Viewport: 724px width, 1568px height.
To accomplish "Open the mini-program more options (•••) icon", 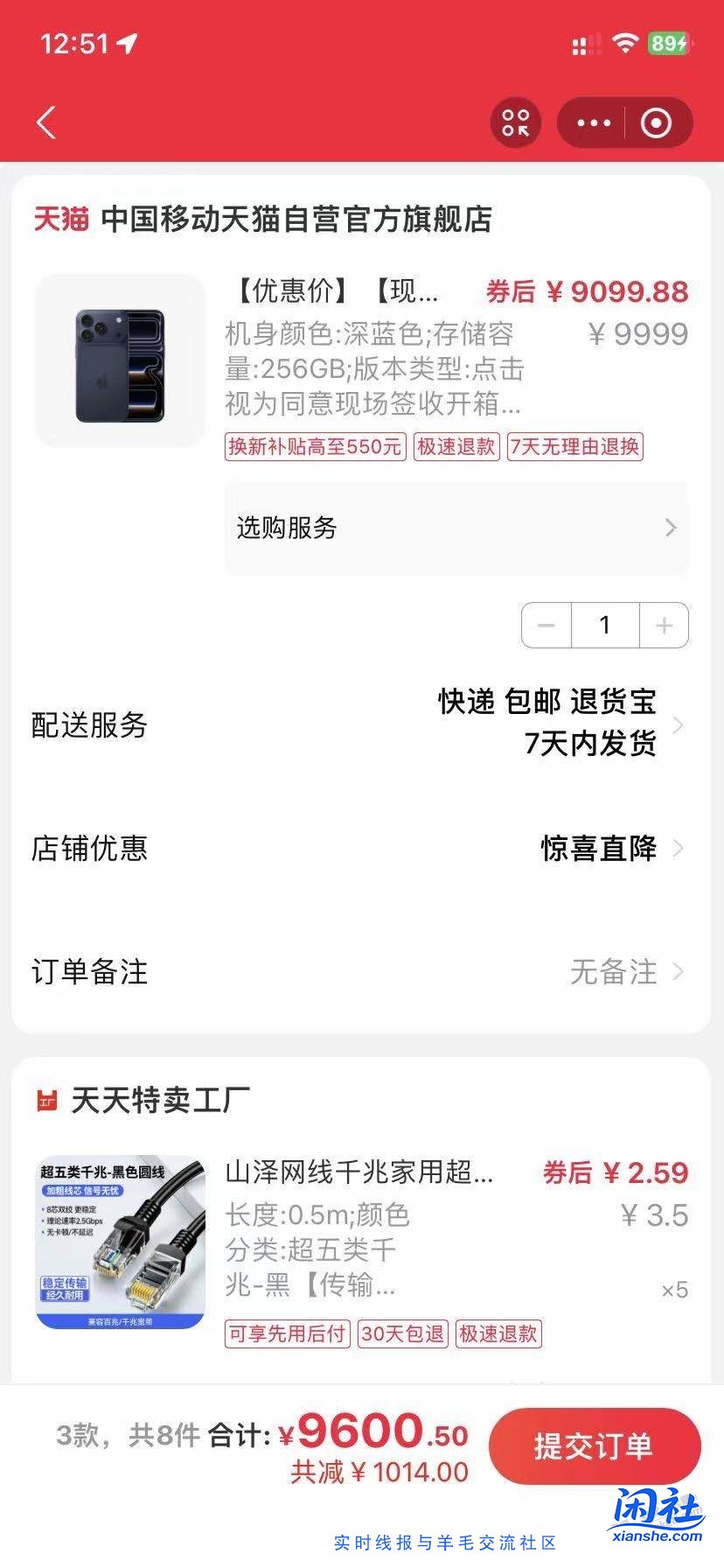I will point(593,122).
